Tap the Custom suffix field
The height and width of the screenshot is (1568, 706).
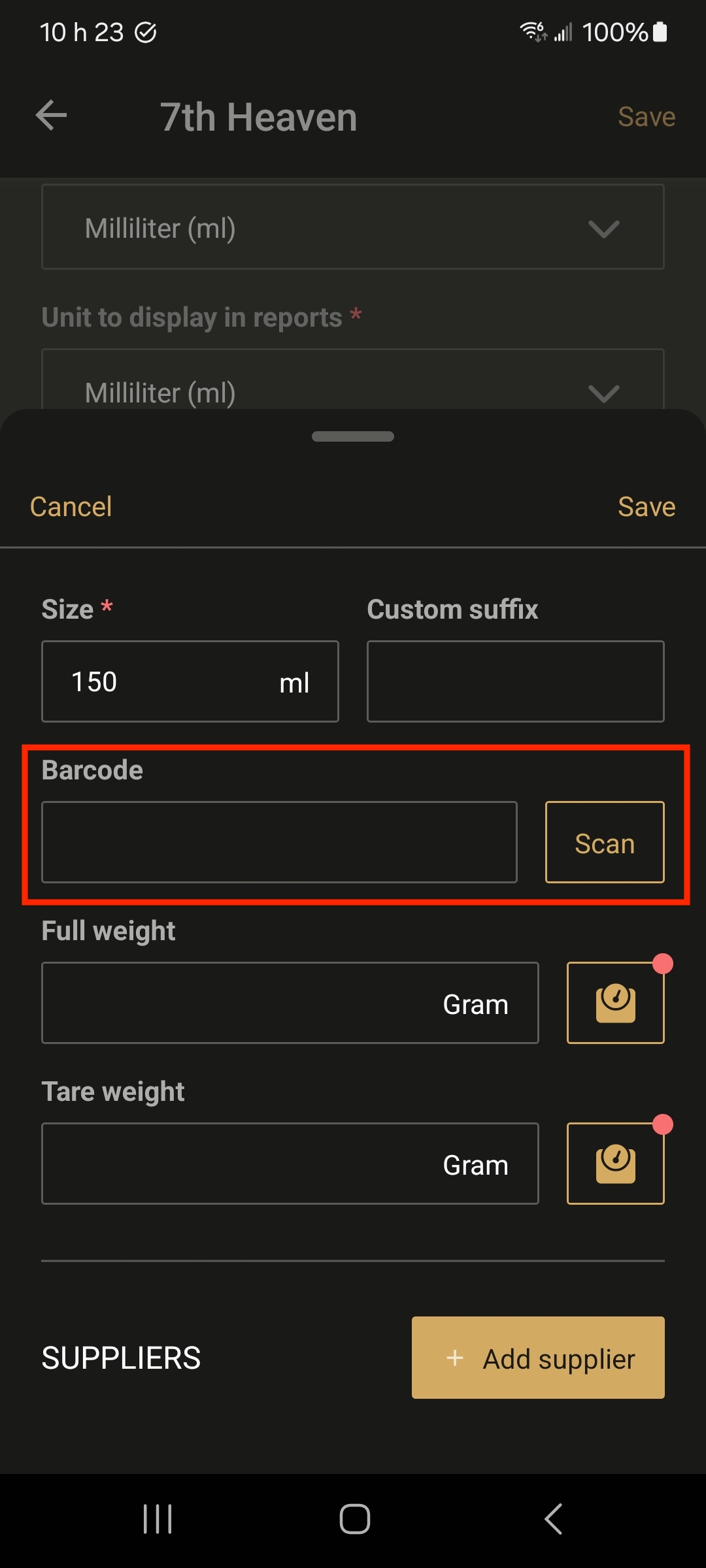(516, 681)
